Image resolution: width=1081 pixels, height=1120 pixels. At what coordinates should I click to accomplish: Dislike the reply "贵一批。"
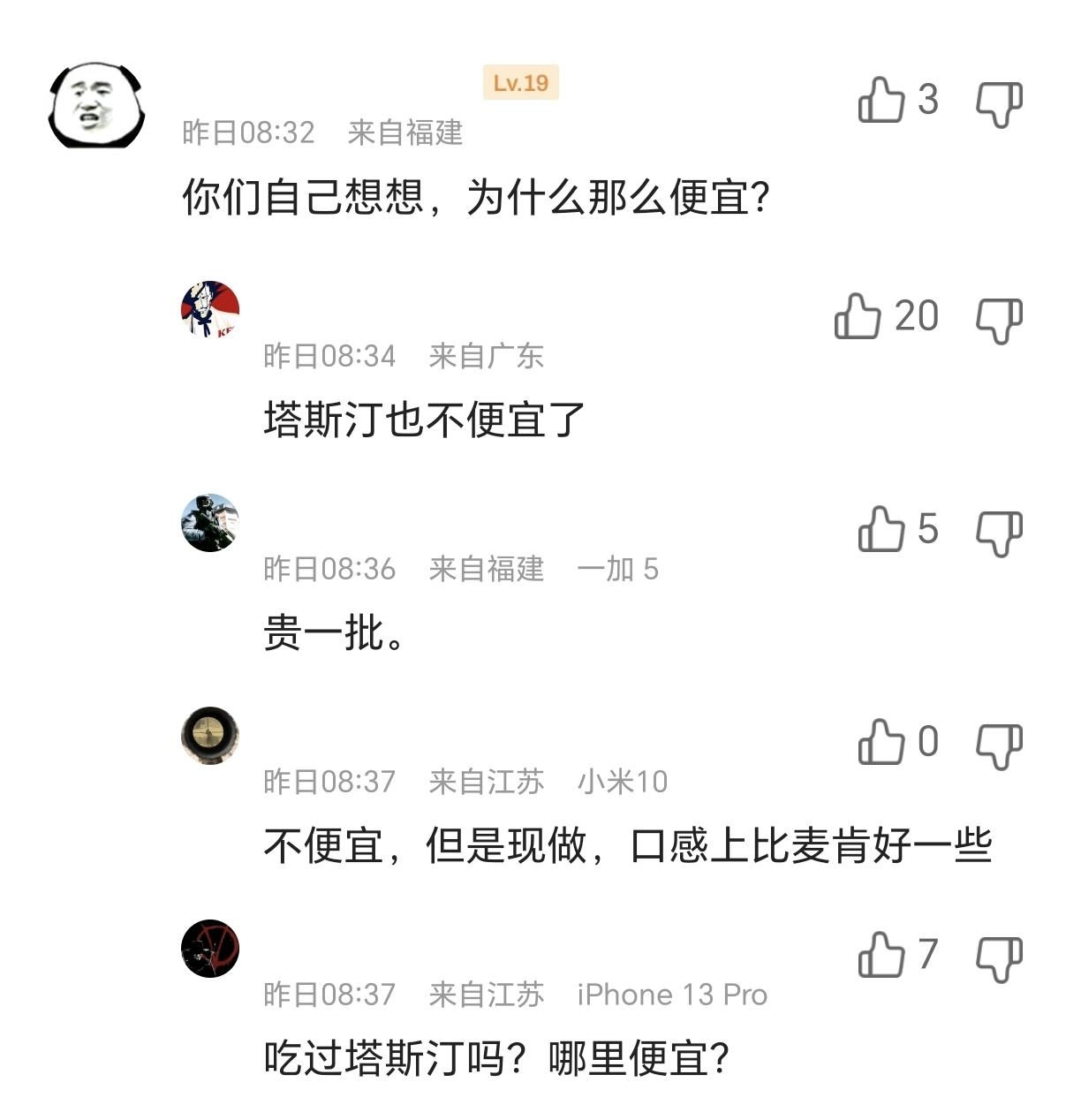[999, 533]
